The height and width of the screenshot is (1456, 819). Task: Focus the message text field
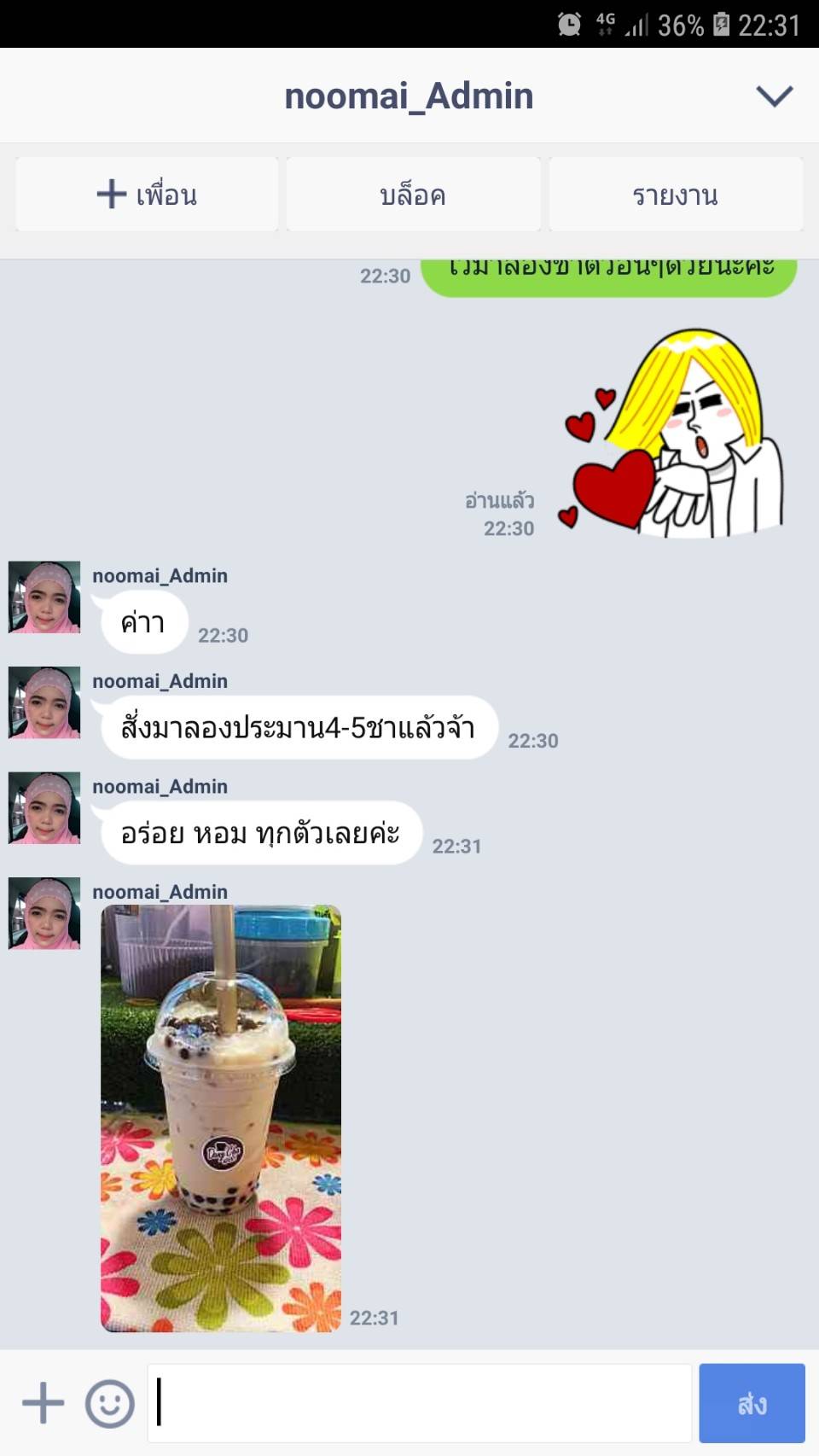(x=419, y=1403)
